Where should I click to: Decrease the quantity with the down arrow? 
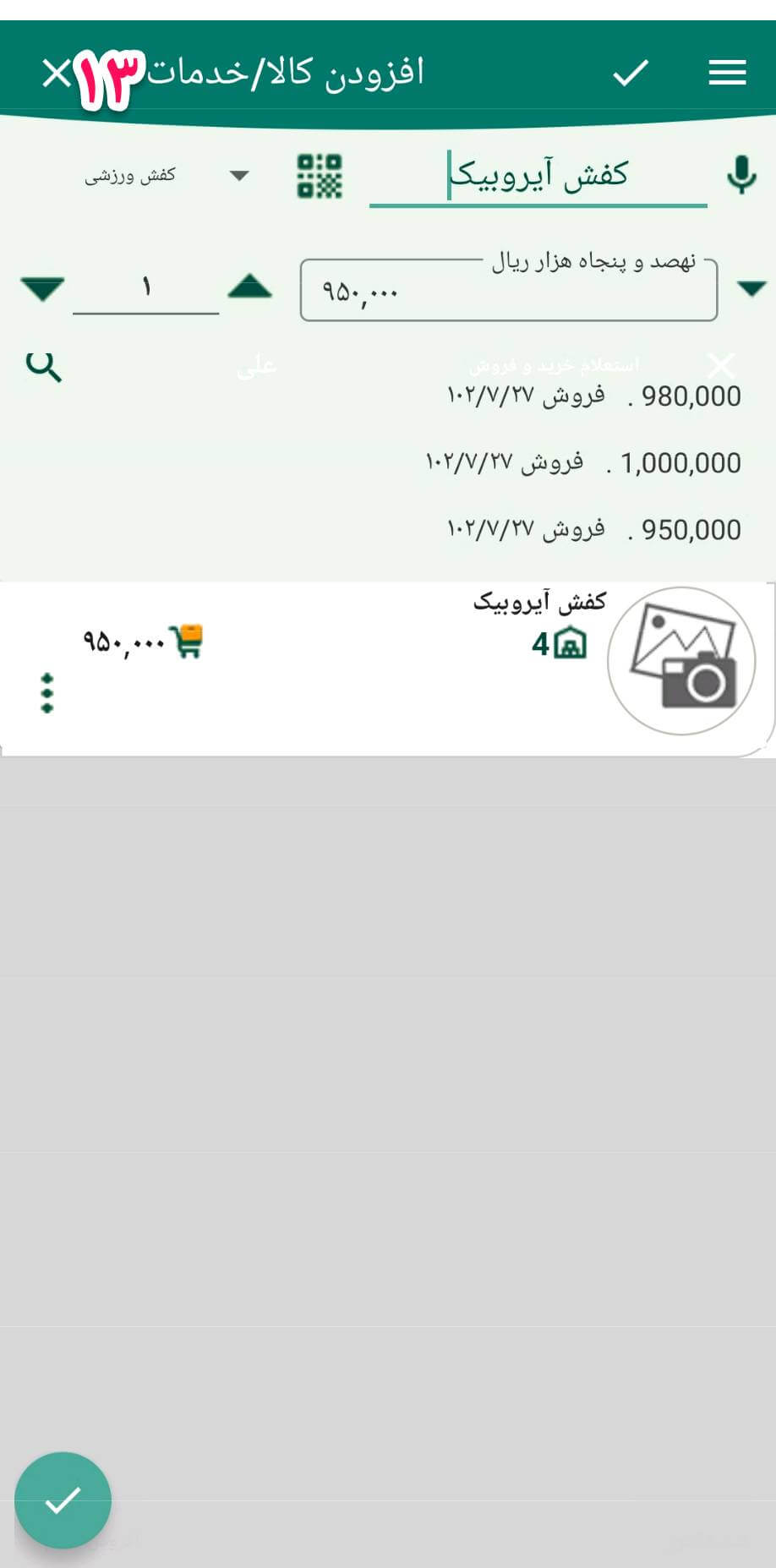point(42,288)
